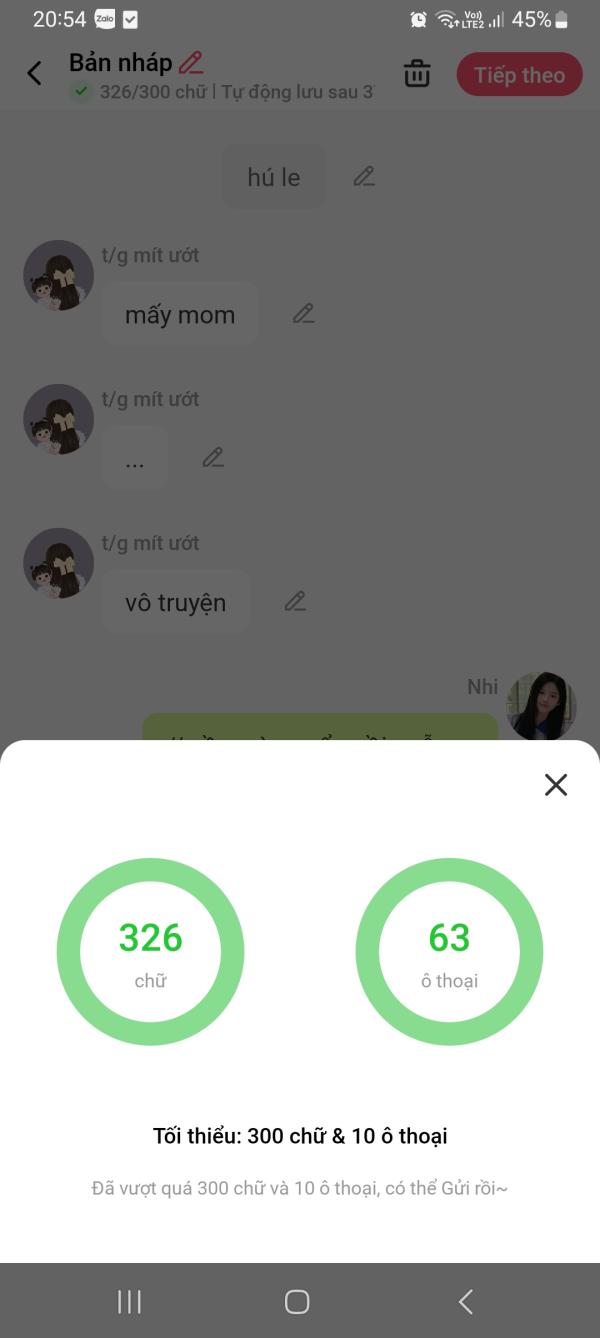Edit the "mấy mom" dialogue bubble

tap(303, 314)
